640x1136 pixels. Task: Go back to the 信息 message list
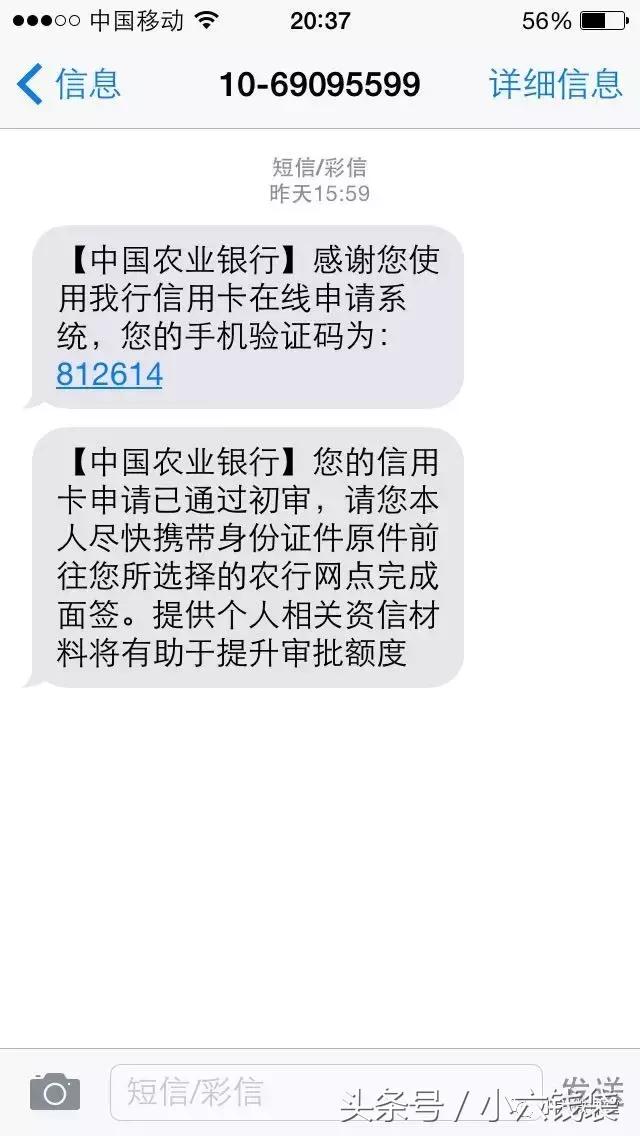[68, 84]
